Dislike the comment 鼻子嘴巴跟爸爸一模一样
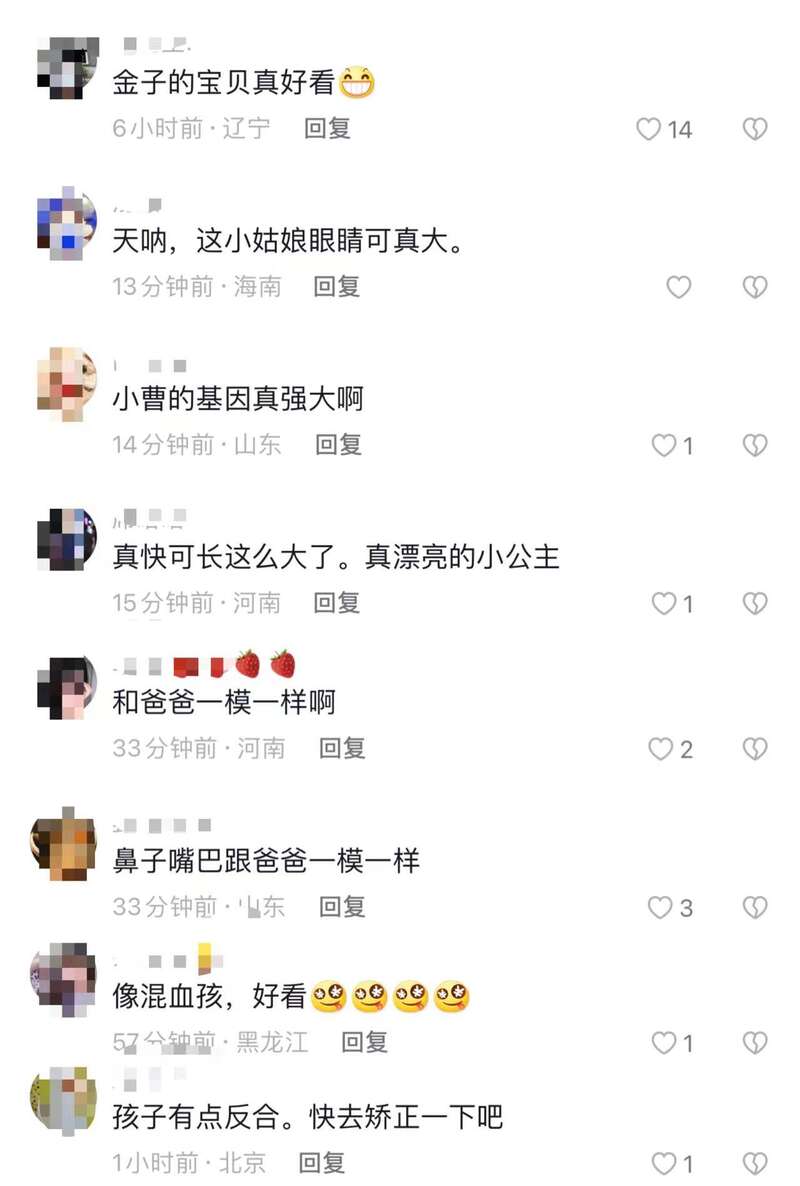Viewport: 800px width, 1186px height. (755, 908)
